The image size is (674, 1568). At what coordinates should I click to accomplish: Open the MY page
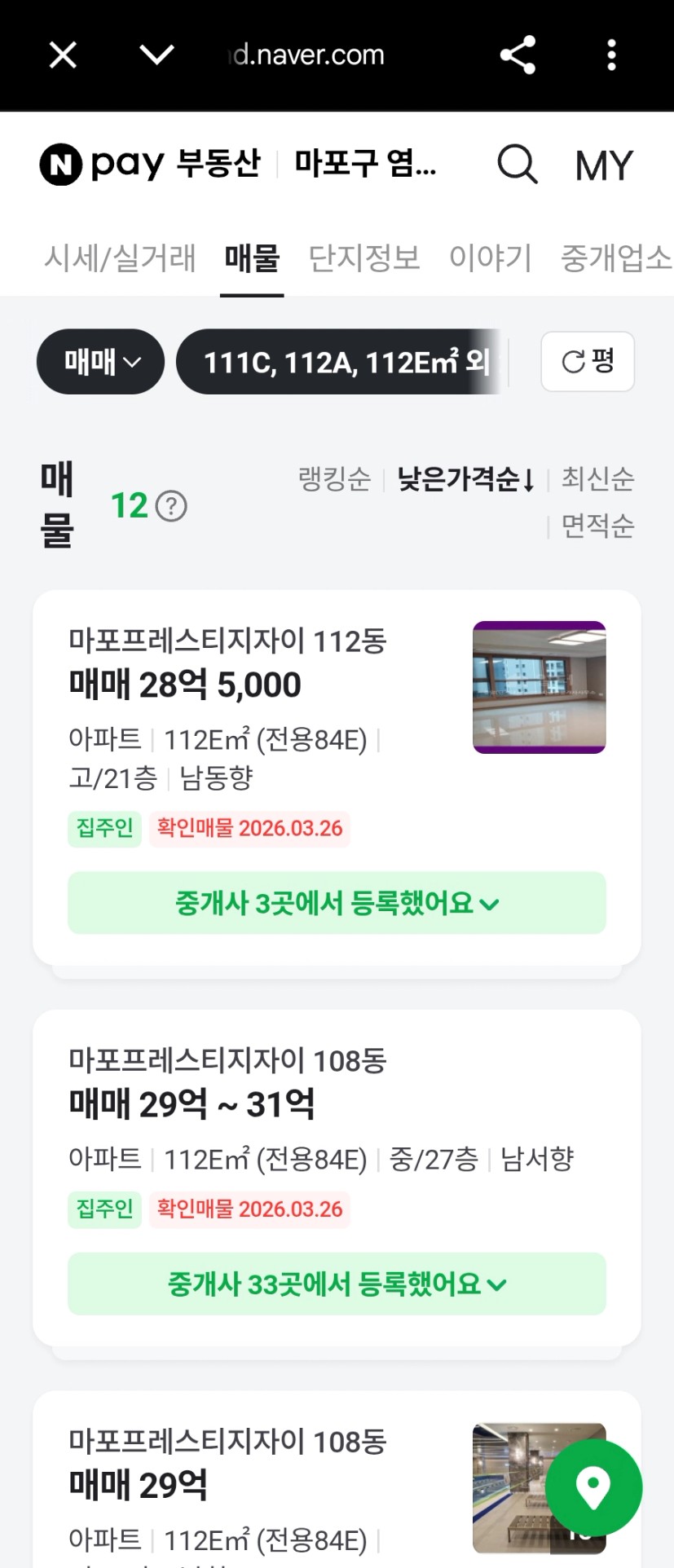coord(603,166)
